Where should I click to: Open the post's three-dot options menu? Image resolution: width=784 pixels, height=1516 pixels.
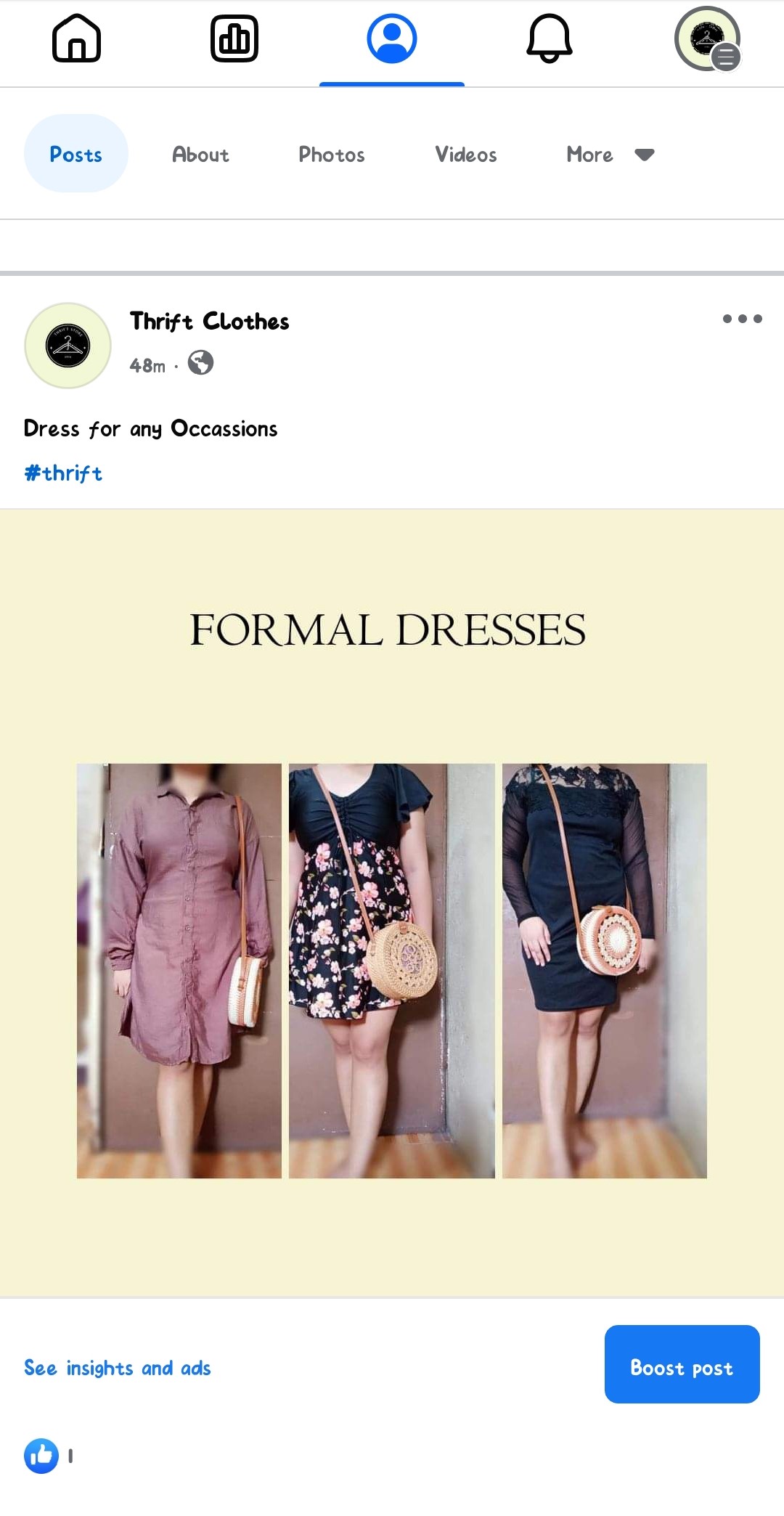[x=742, y=319]
